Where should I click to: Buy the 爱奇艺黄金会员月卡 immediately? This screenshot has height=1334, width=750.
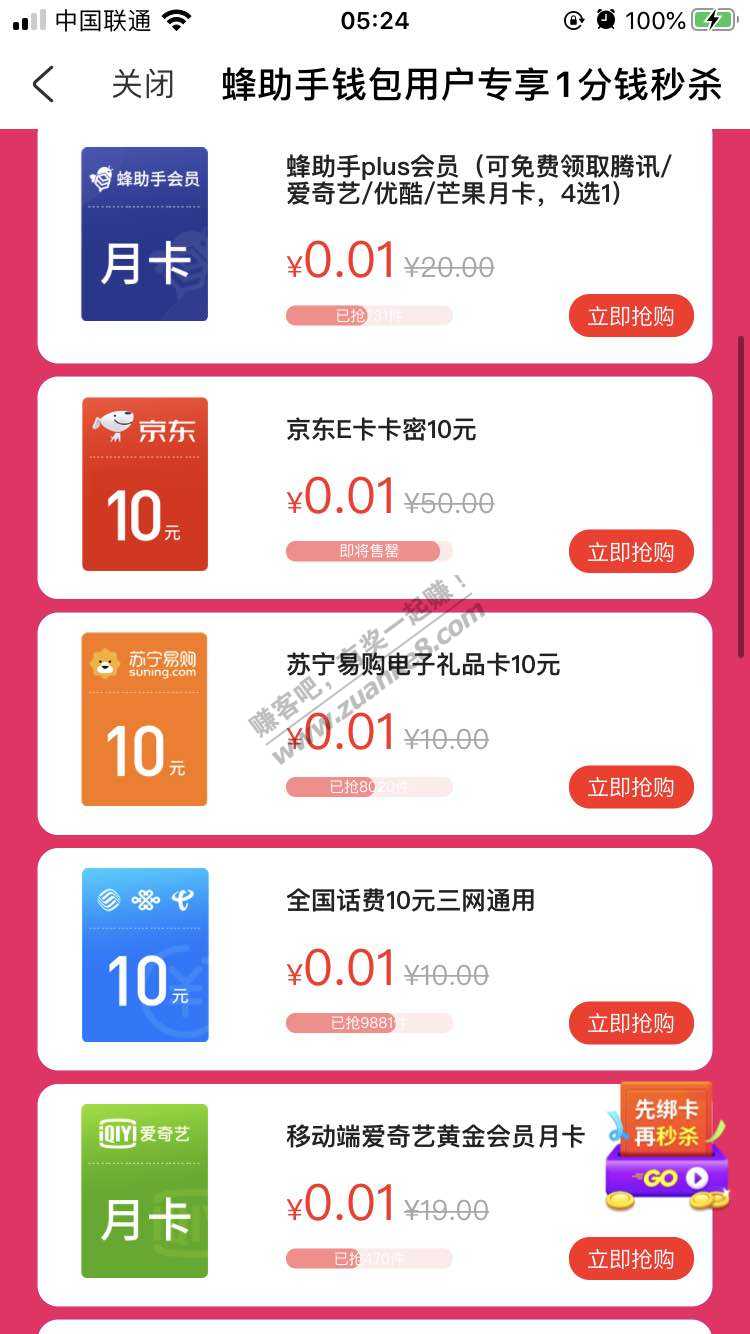[x=631, y=1259]
